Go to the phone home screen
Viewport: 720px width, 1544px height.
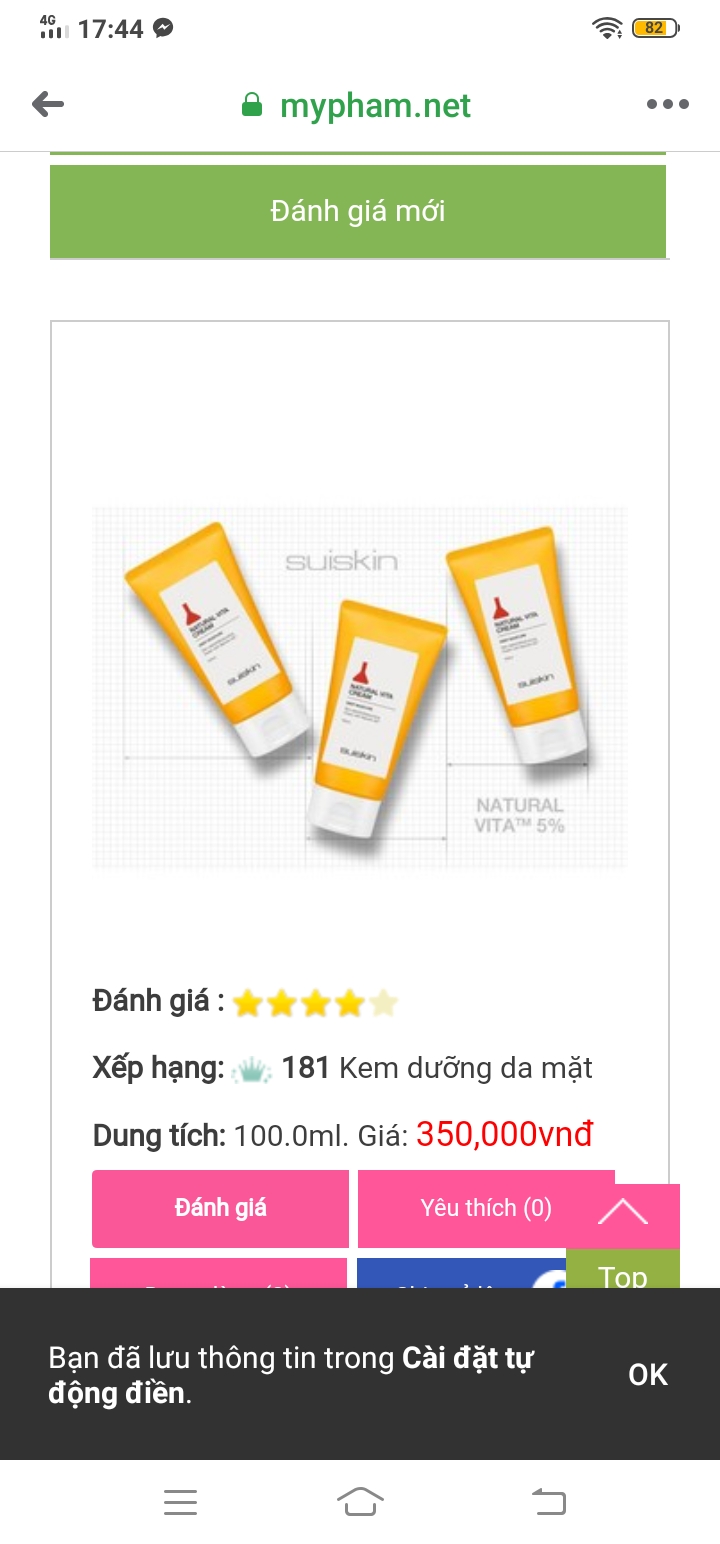tap(360, 1501)
